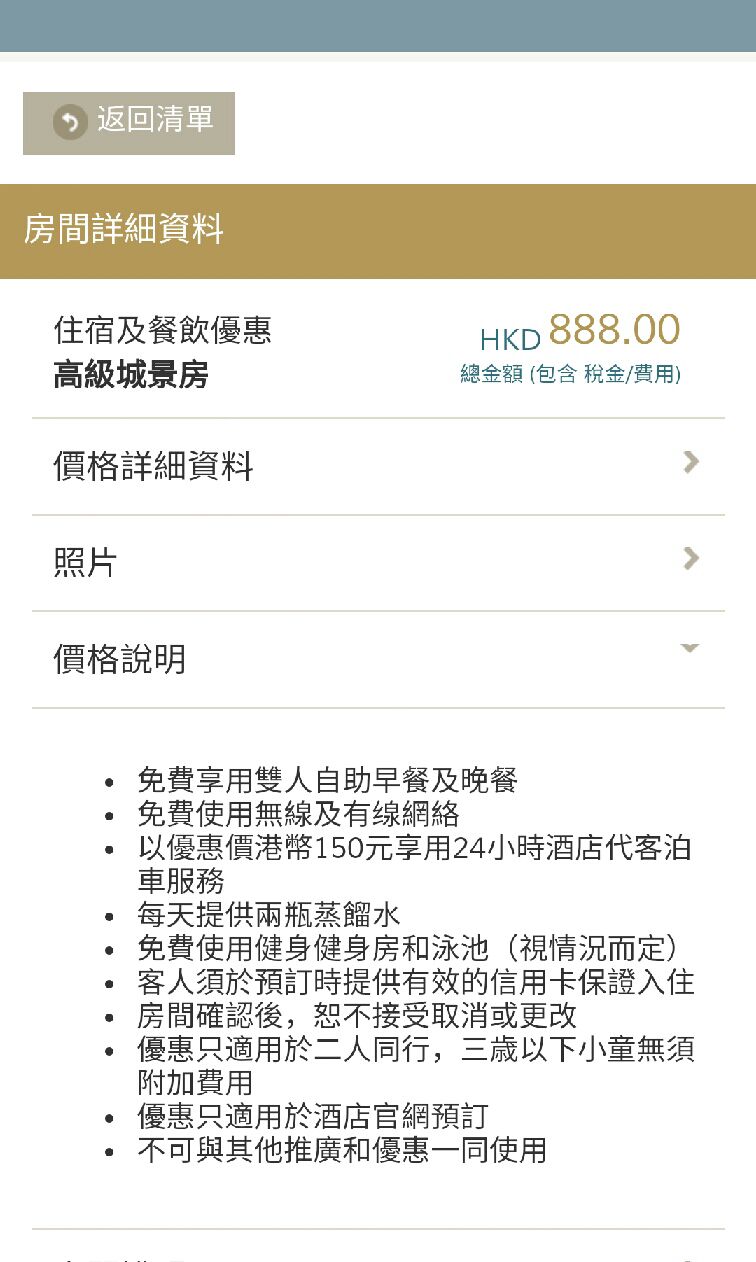Collapse the 價格說明 section
The width and height of the screenshot is (756, 1262).
[x=378, y=659]
